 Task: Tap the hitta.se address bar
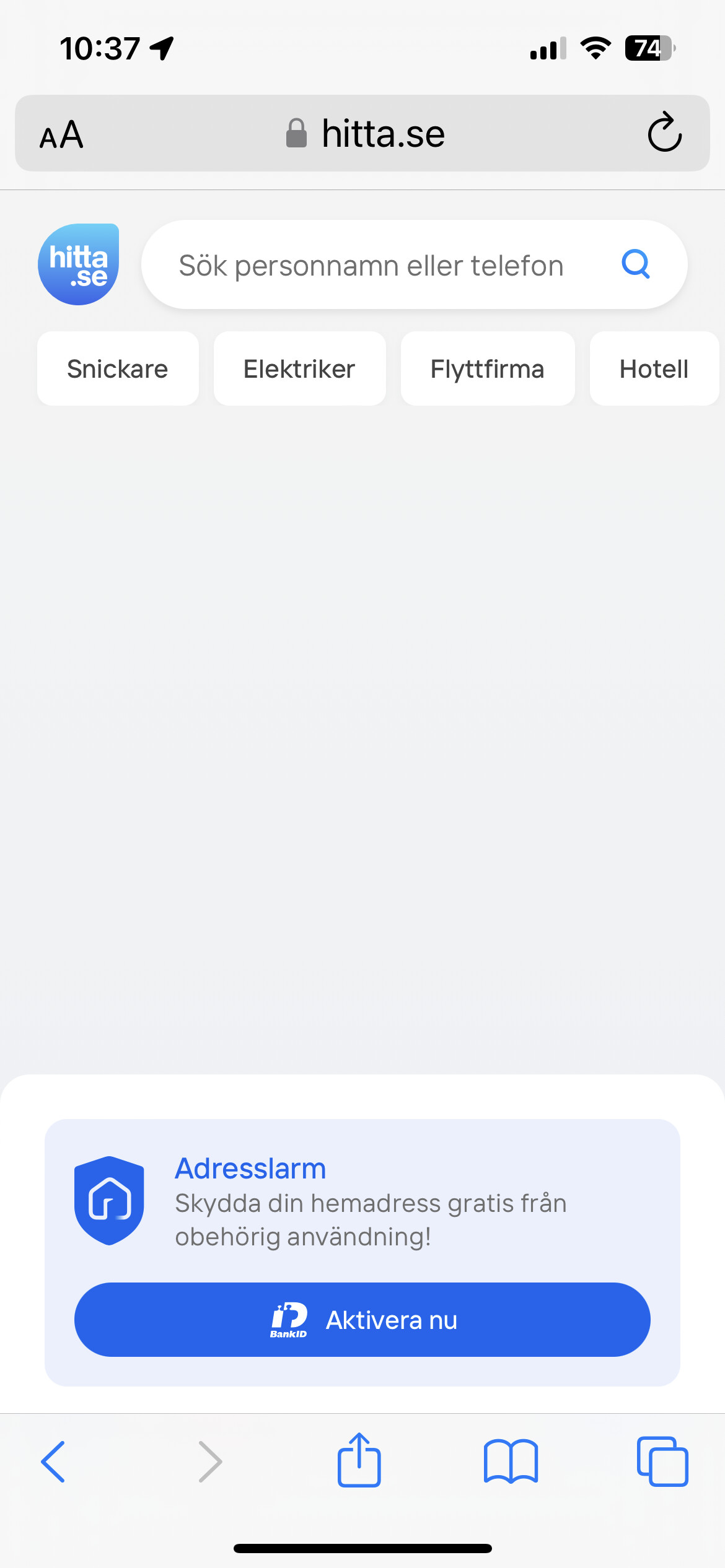[x=366, y=134]
